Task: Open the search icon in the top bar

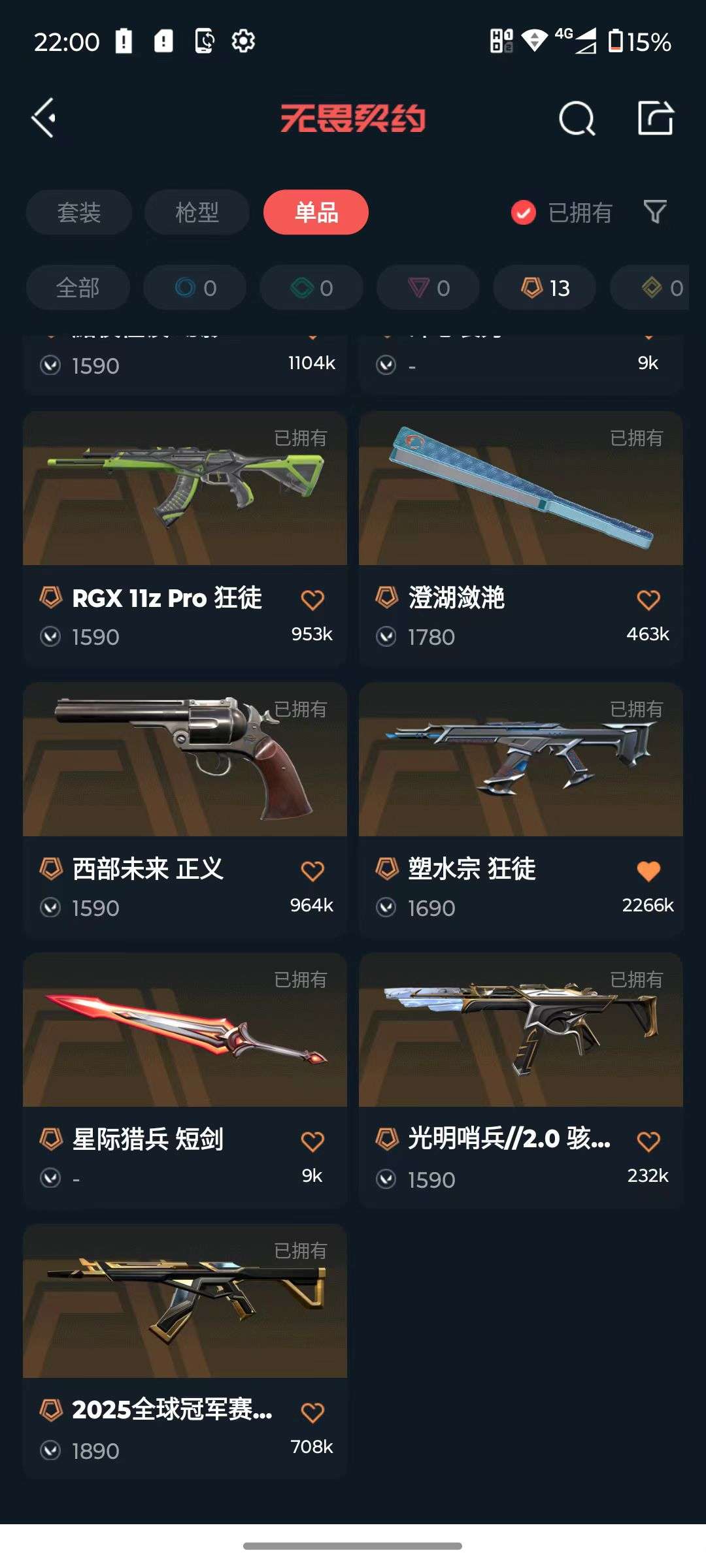Action: coord(575,118)
